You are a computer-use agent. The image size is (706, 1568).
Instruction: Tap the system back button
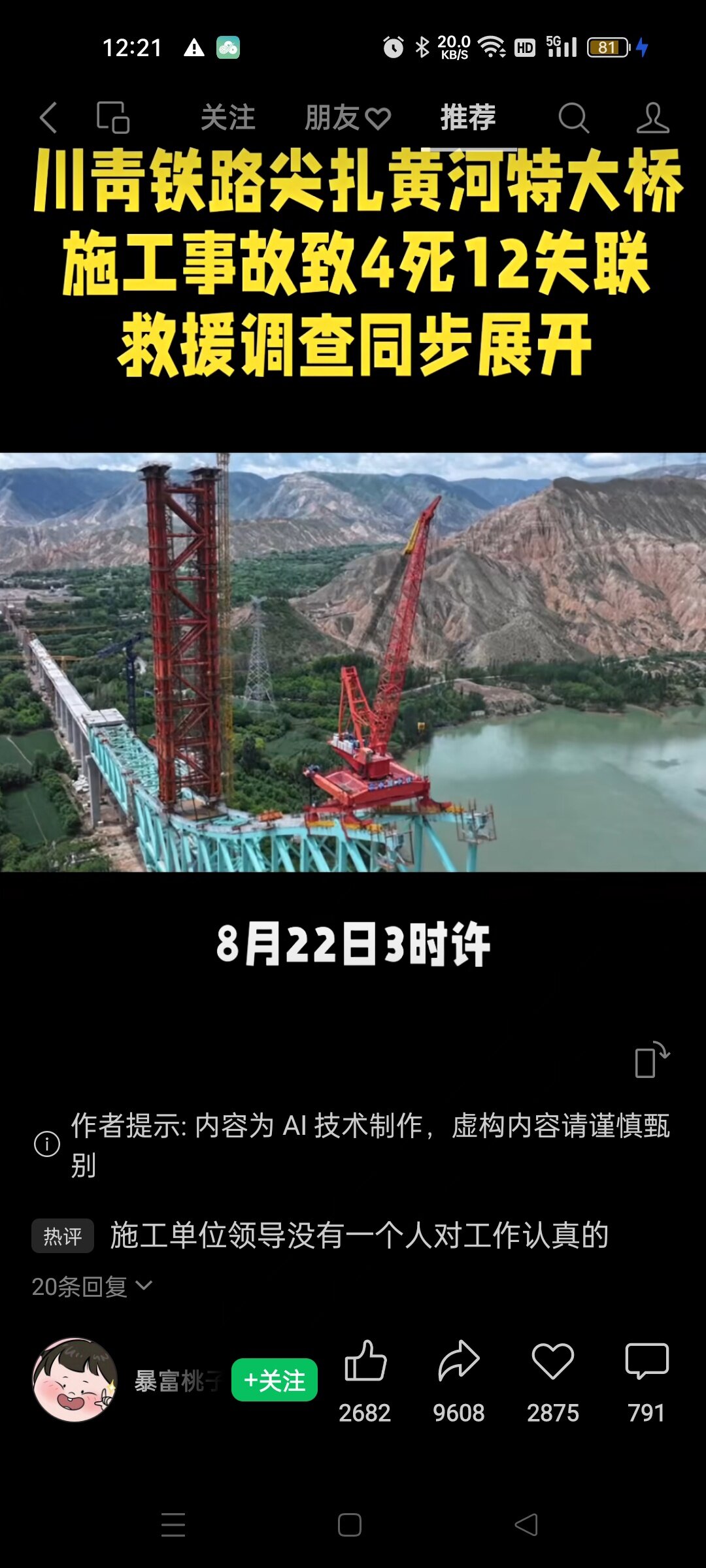coord(526,1525)
